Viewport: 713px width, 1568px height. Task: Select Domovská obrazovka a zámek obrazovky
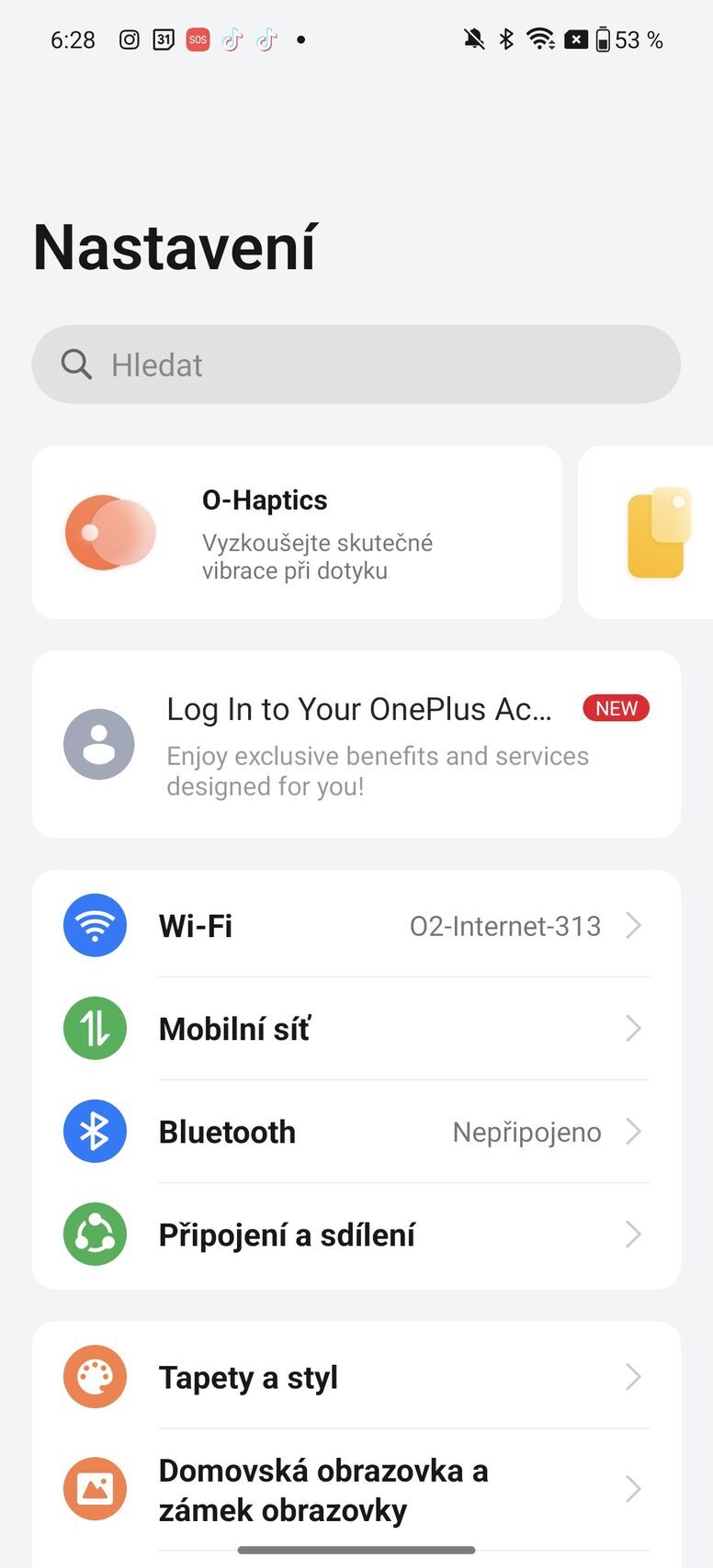coord(356,1490)
